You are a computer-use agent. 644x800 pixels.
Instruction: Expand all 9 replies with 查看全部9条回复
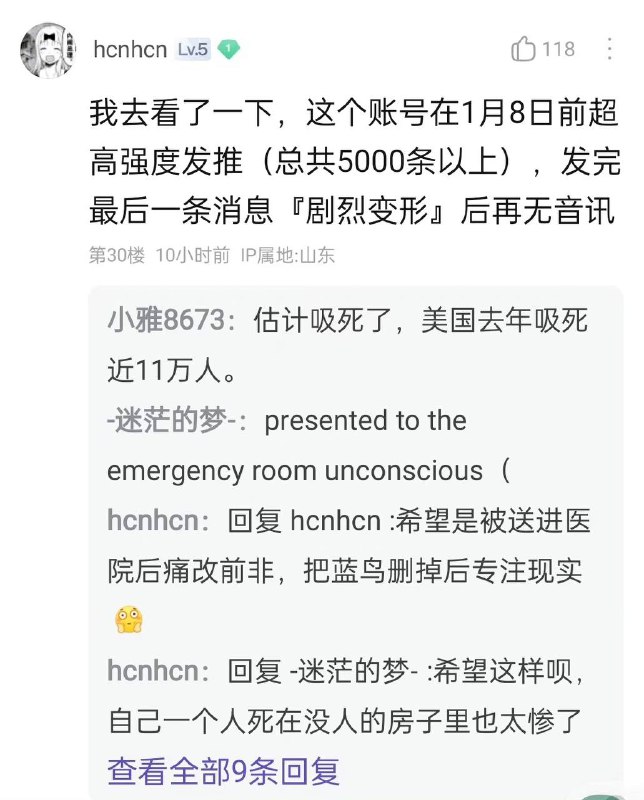point(224,771)
